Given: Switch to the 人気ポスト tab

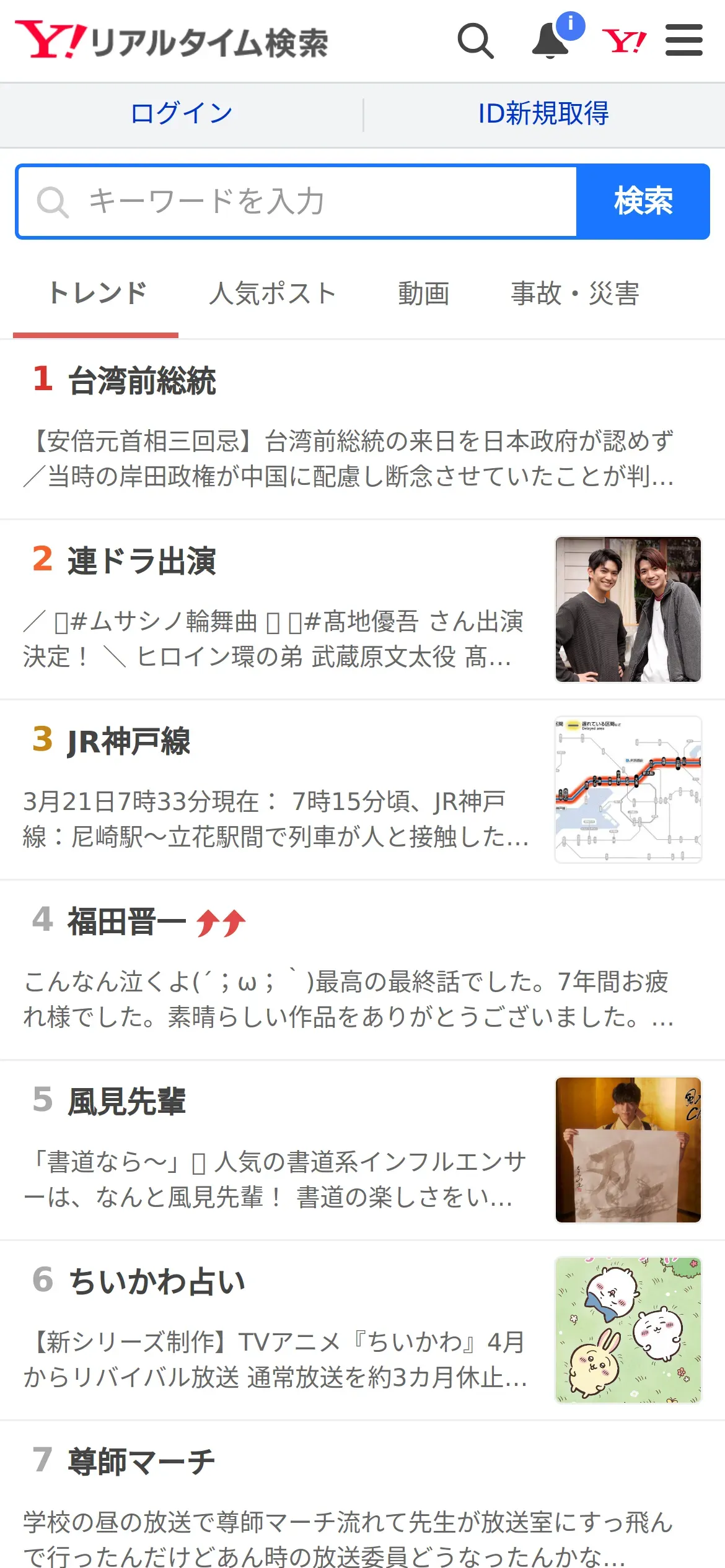Looking at the screenshot, I should (273, 294).
